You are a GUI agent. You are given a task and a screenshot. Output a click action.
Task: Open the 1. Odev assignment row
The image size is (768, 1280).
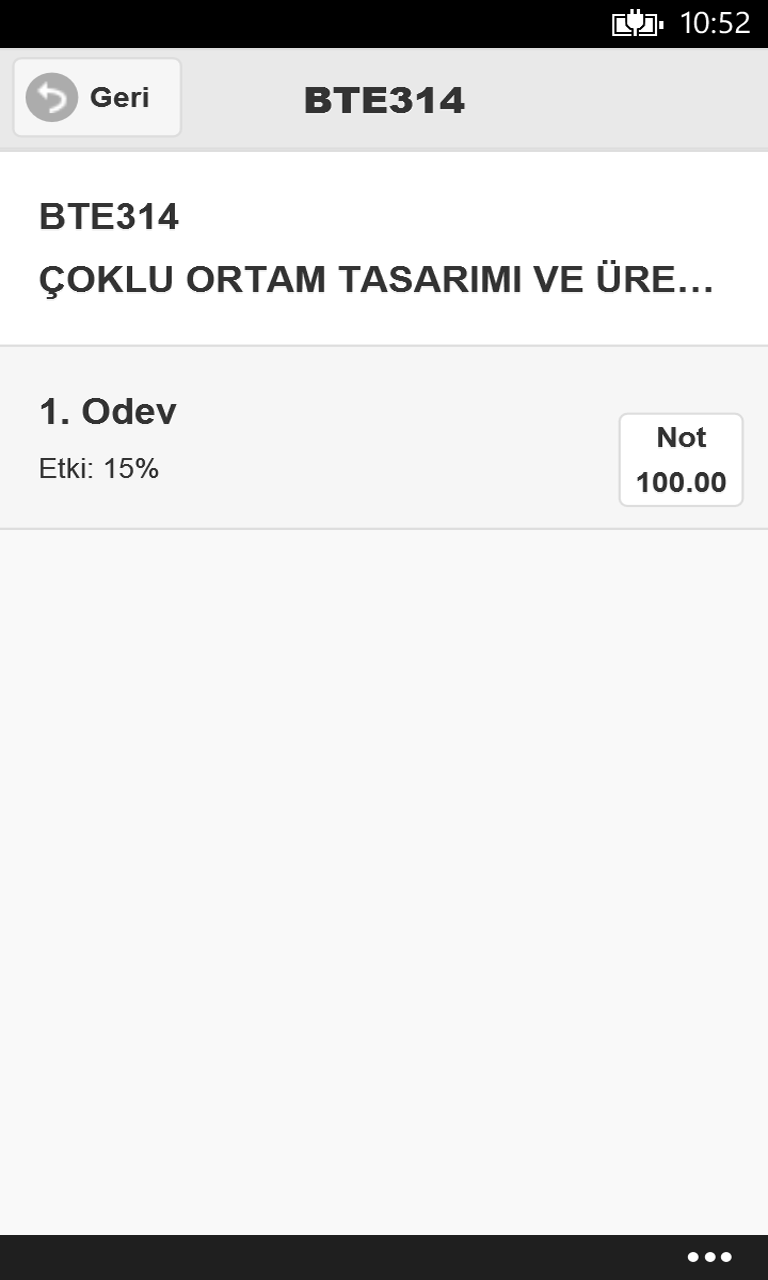pyautogui.click(x=300, y=437)
